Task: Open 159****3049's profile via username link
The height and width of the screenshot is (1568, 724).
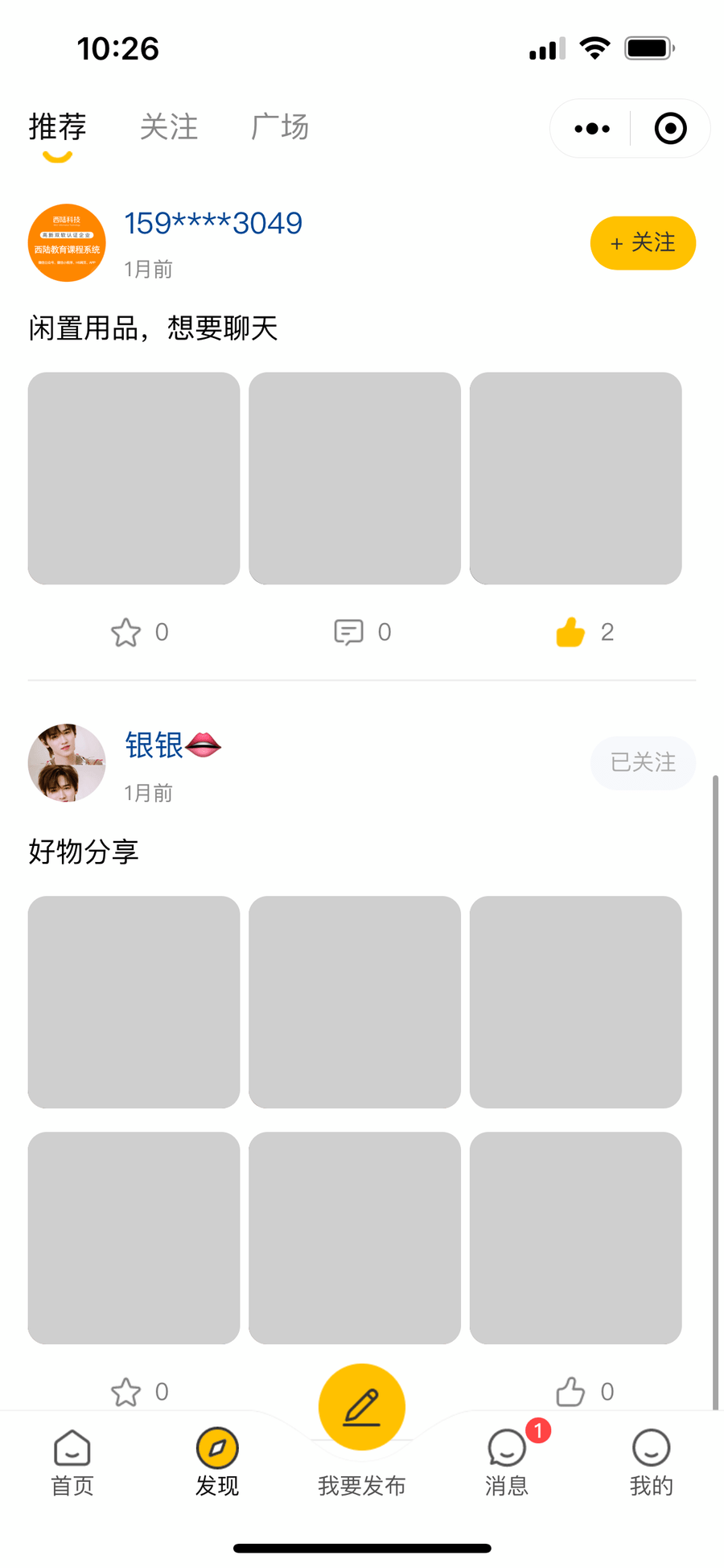Action: [212, 223]
